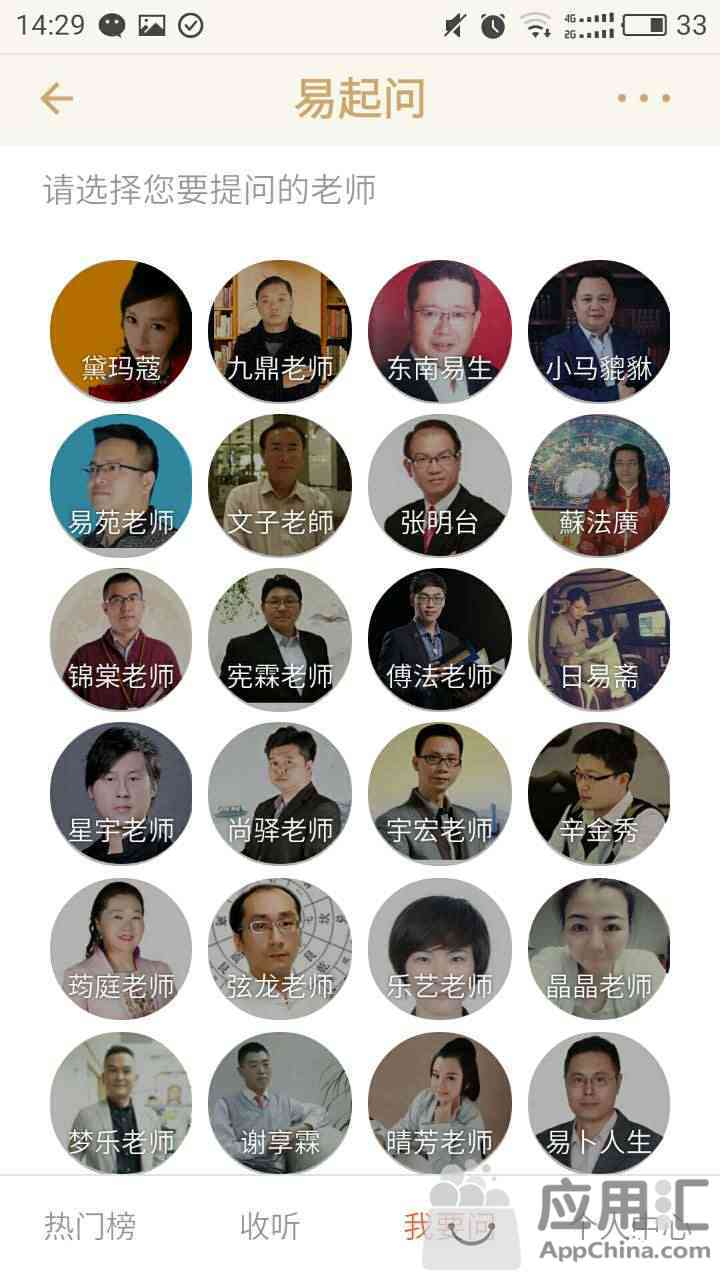Image resolution: width=720 pixels, height=1280 pixels.
Task: Switch to the 热门榜 tab
Action: point(90,1226)
